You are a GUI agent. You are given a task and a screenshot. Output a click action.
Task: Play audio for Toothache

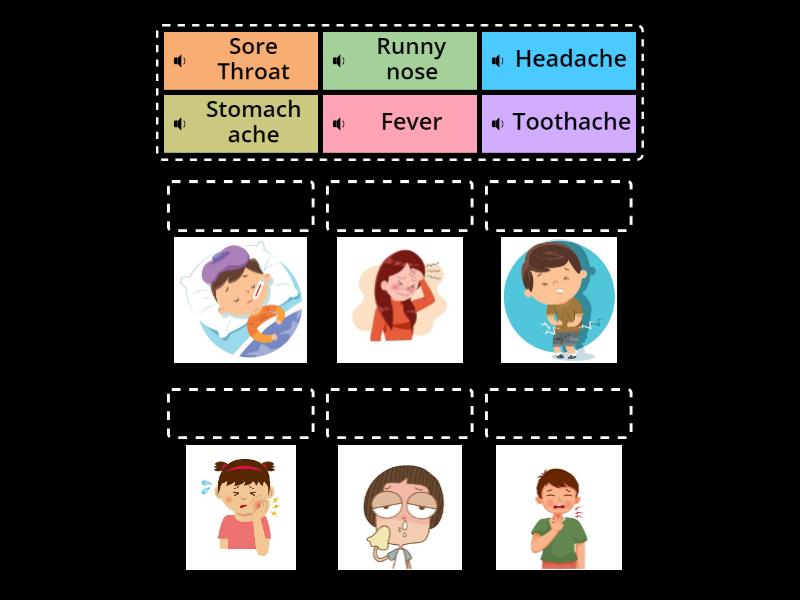click(497, 124)
